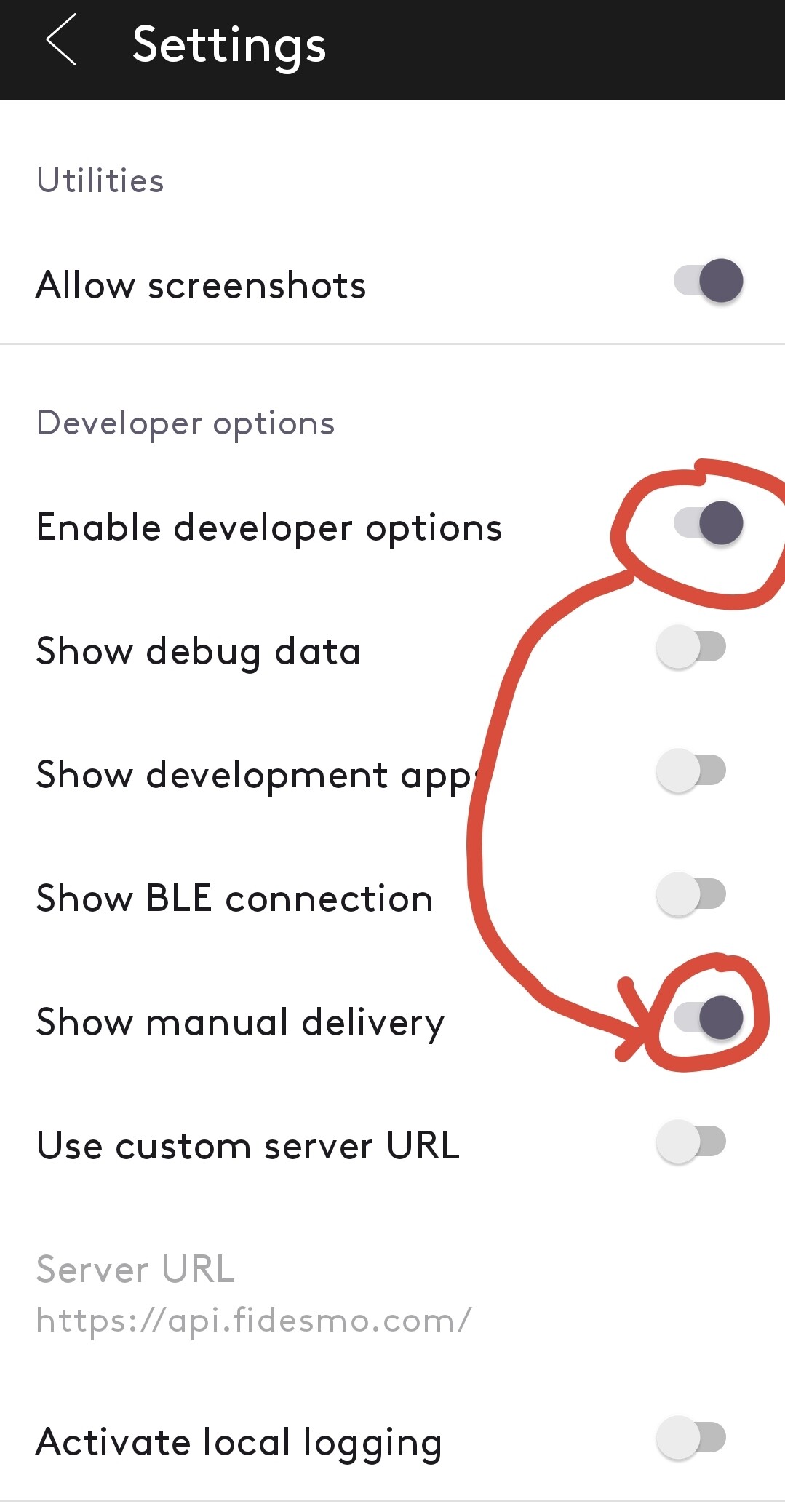Enable Show development apps
The image size is (785, 1512).
(691, 771)
